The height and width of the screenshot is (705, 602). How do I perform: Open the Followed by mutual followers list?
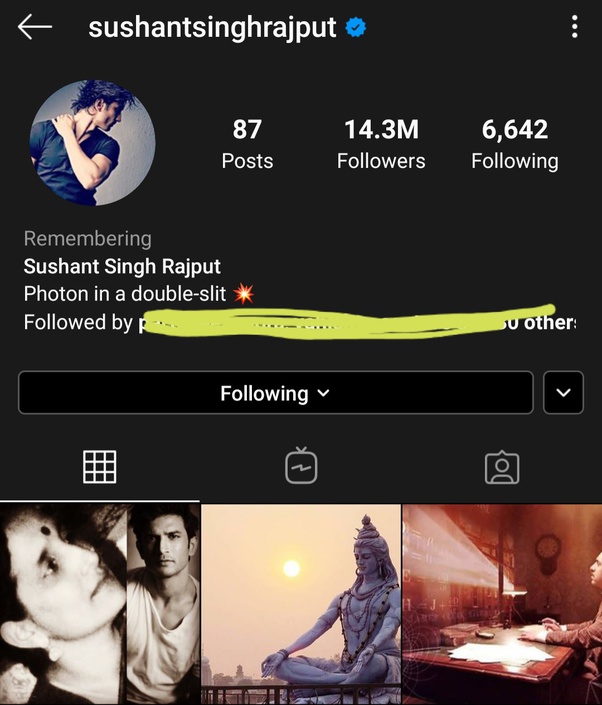[x=300, y=322]
